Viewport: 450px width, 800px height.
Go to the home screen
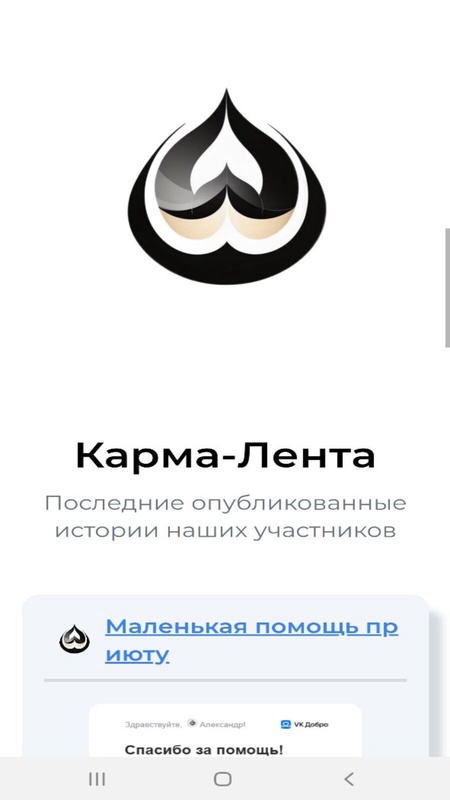click(x=222, y=779)
